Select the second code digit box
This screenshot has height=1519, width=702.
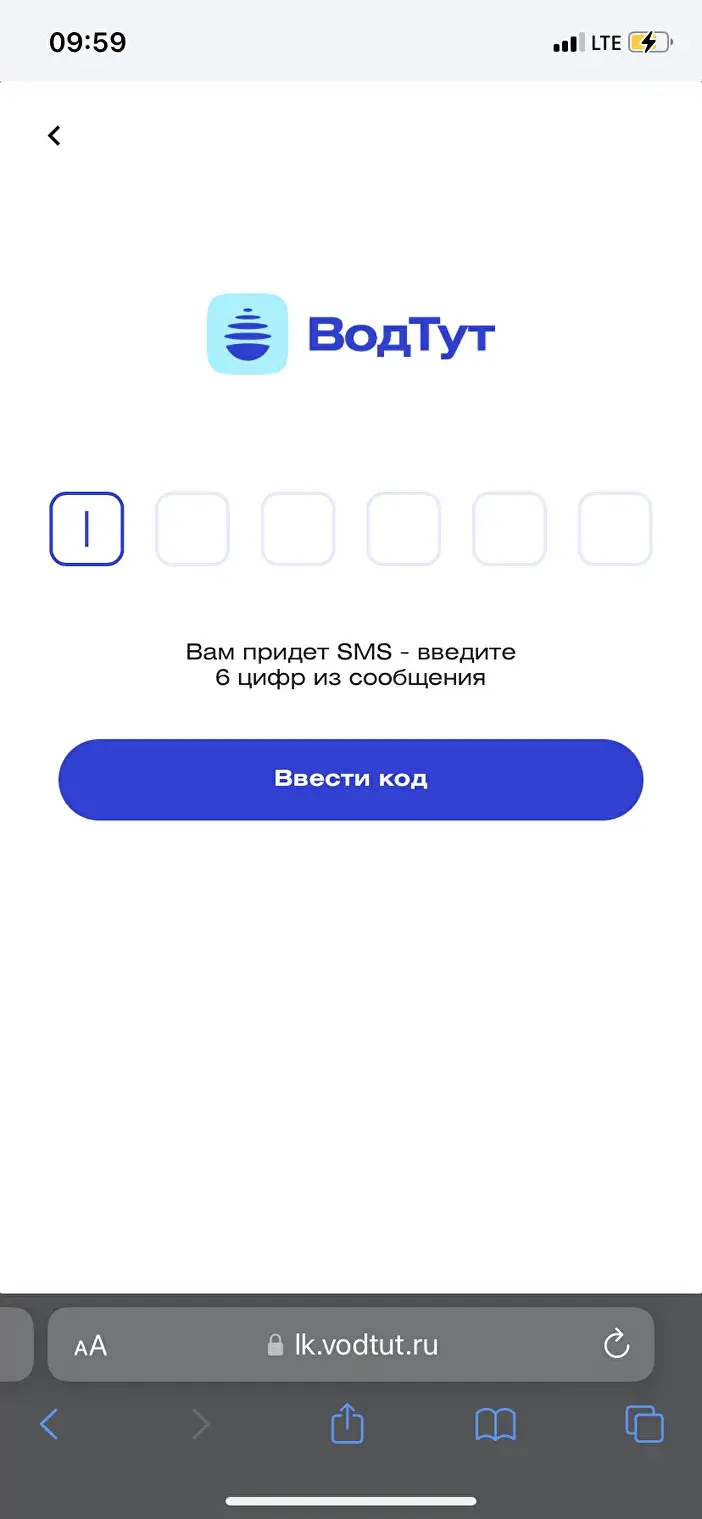point(192,529)
